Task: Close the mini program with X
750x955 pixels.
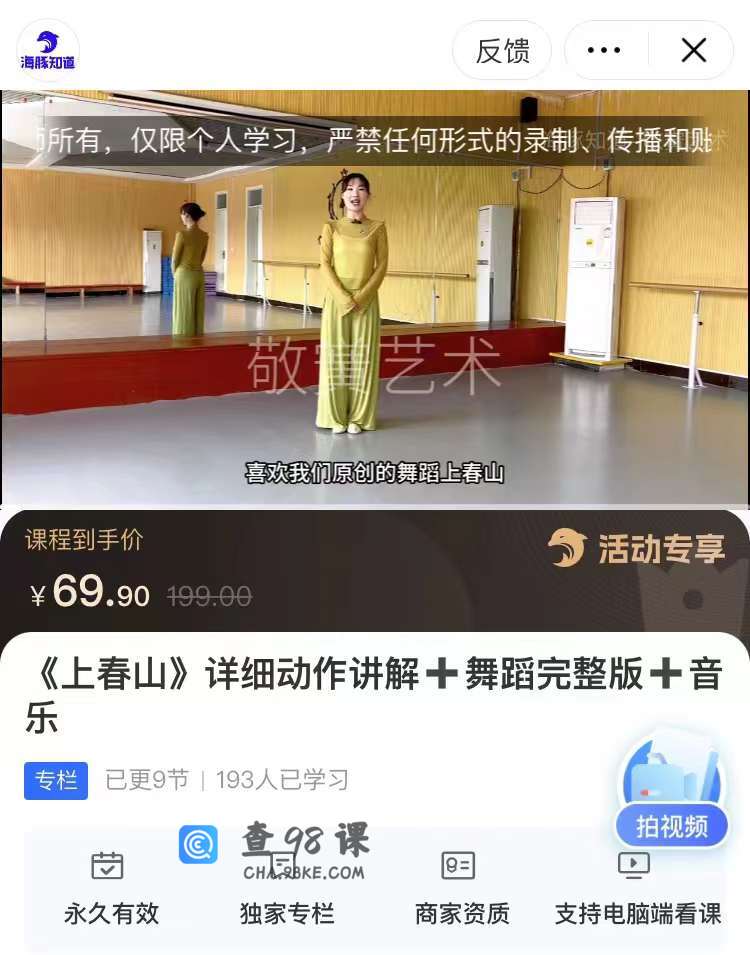Action: (x=693, y=50)
